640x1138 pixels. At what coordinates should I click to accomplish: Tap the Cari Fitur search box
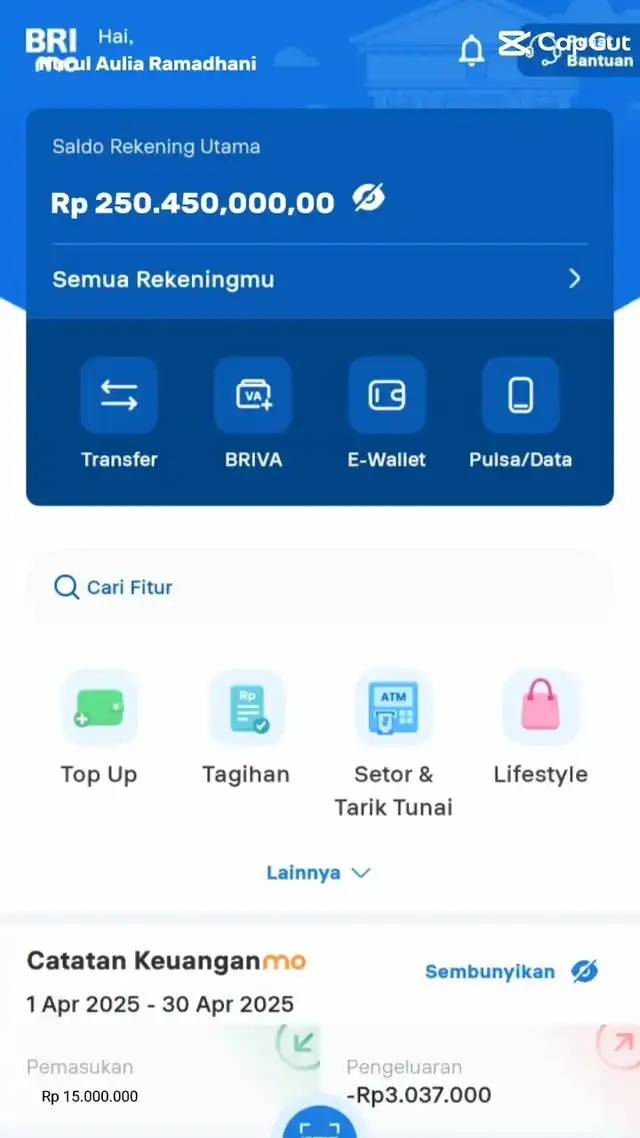319,587
